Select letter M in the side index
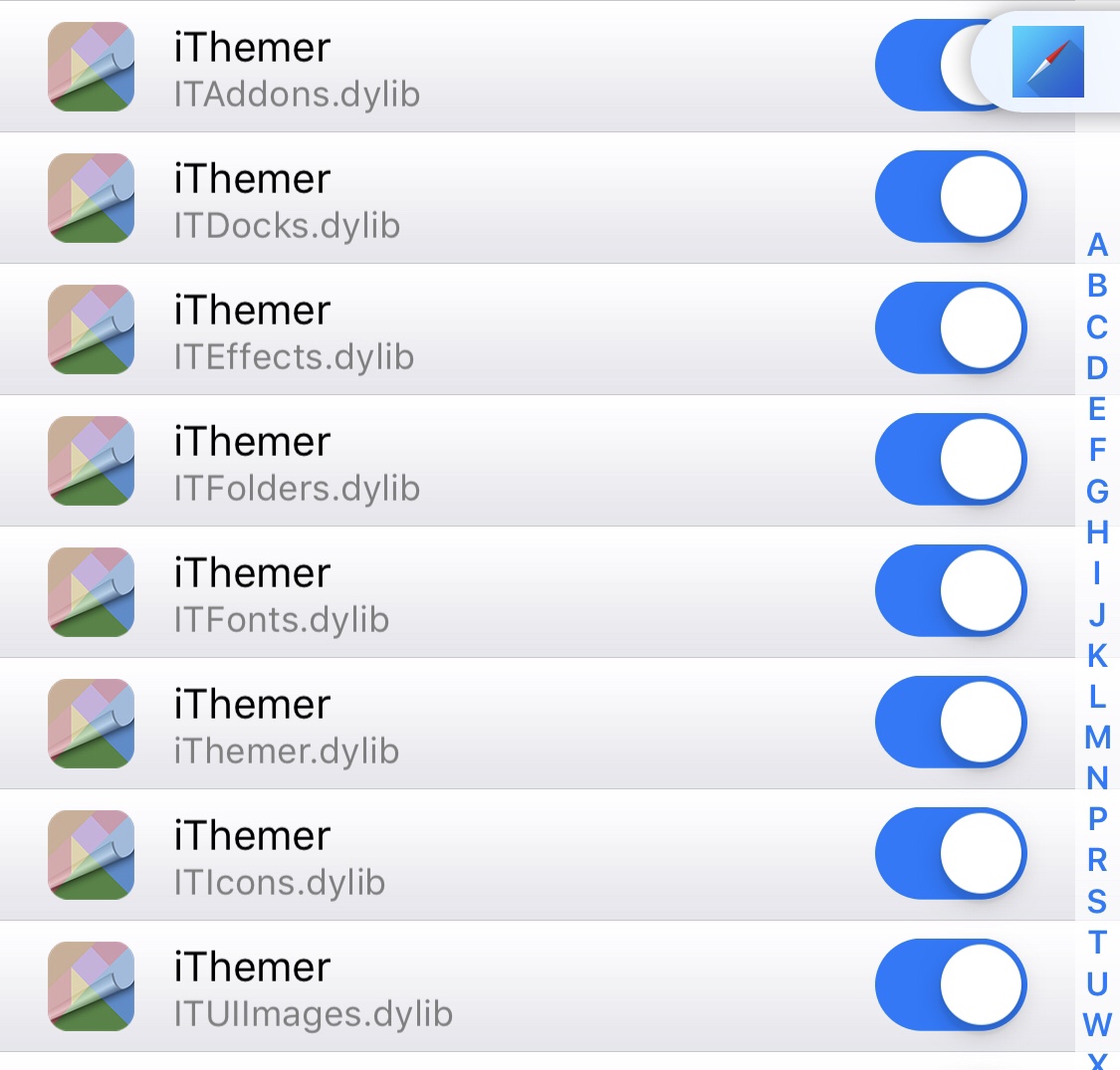This screenshot has height=1070, width=1120. point(1097,737)
